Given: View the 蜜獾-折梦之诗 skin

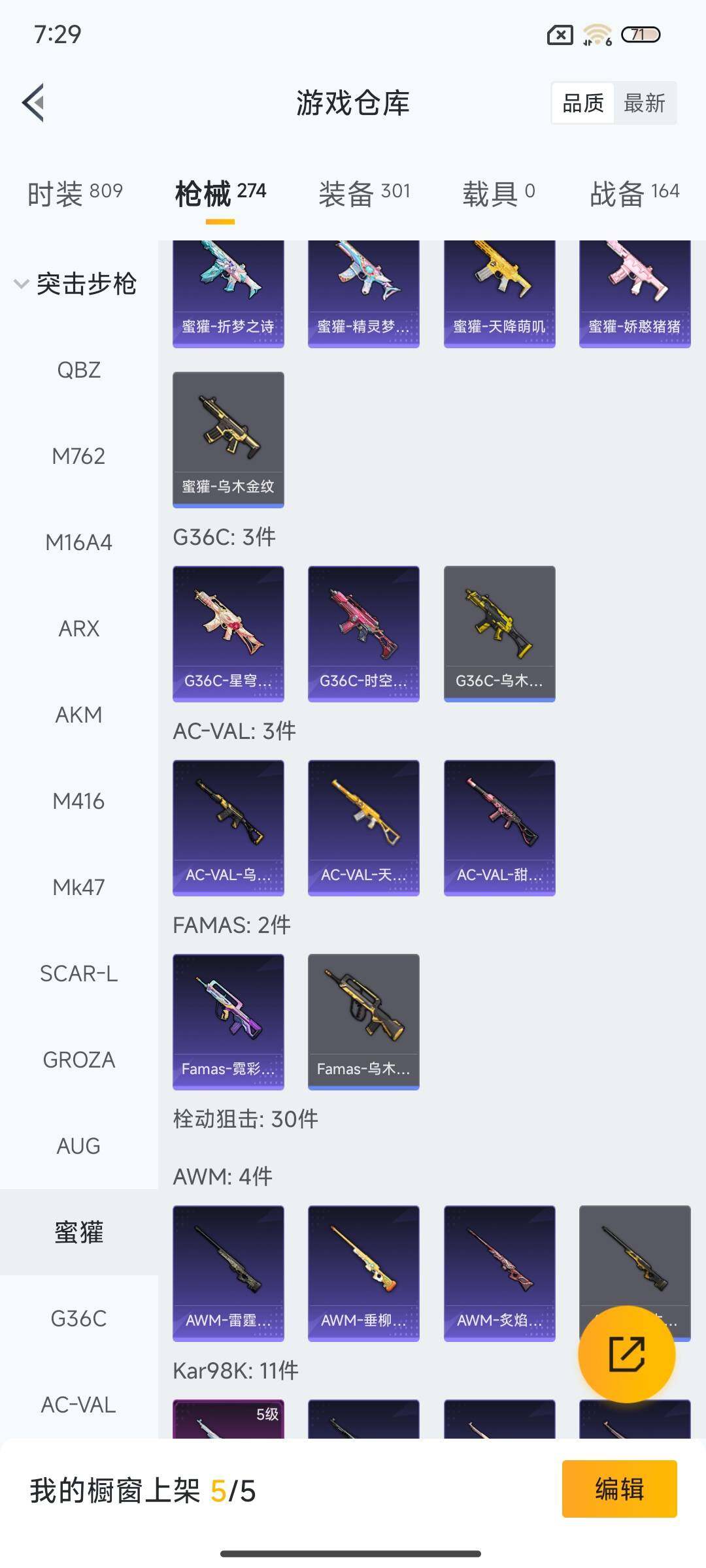Looking at the screenshot, I should tap(228, 294).
